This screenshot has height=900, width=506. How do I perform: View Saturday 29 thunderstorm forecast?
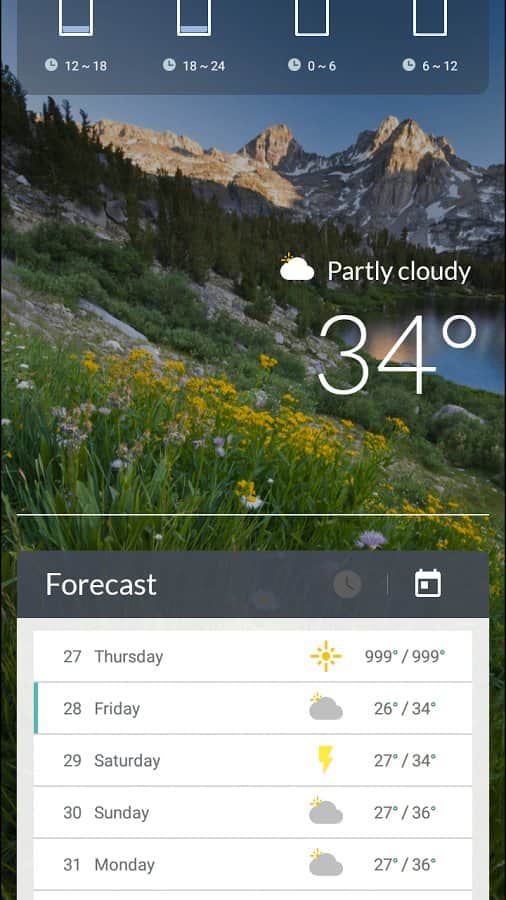point(253,761)
